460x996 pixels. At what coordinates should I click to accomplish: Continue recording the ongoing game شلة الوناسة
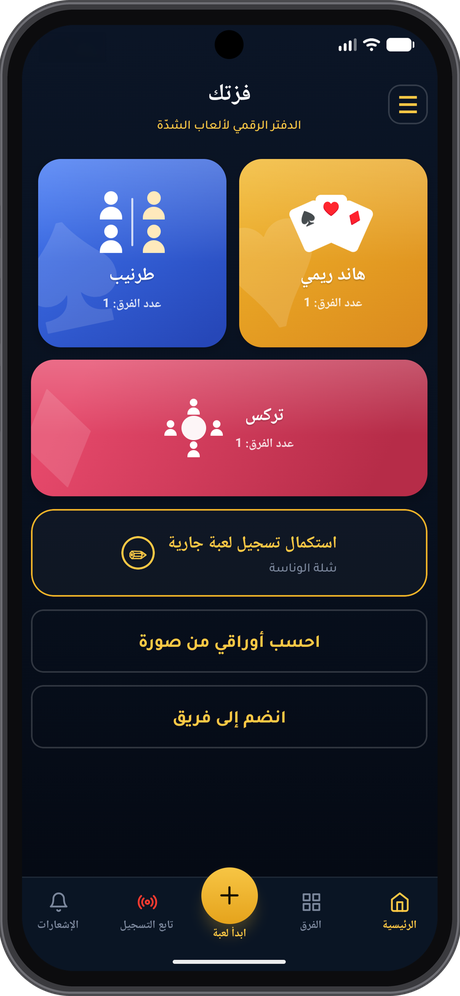tap(229, 553)
